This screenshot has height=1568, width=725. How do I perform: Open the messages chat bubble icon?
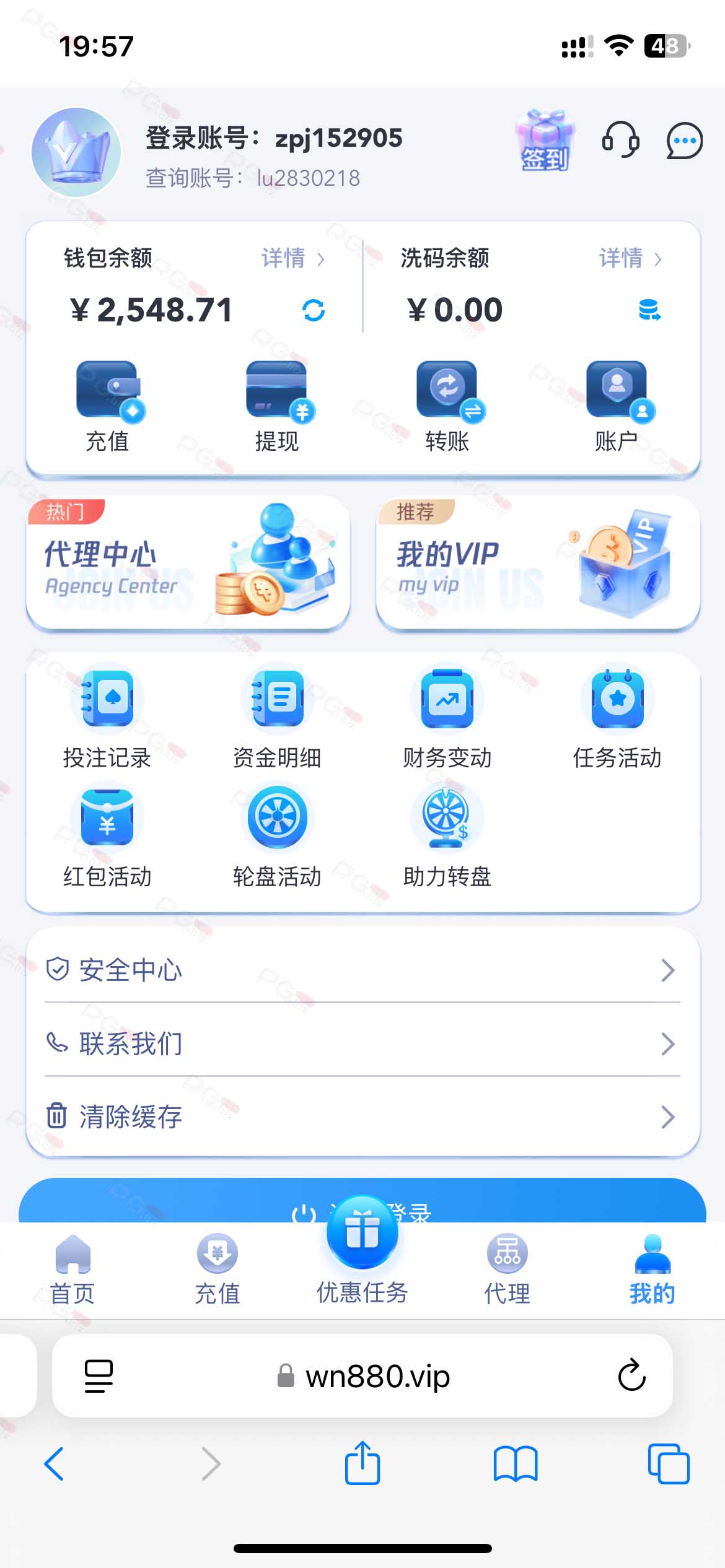(684, 141)
